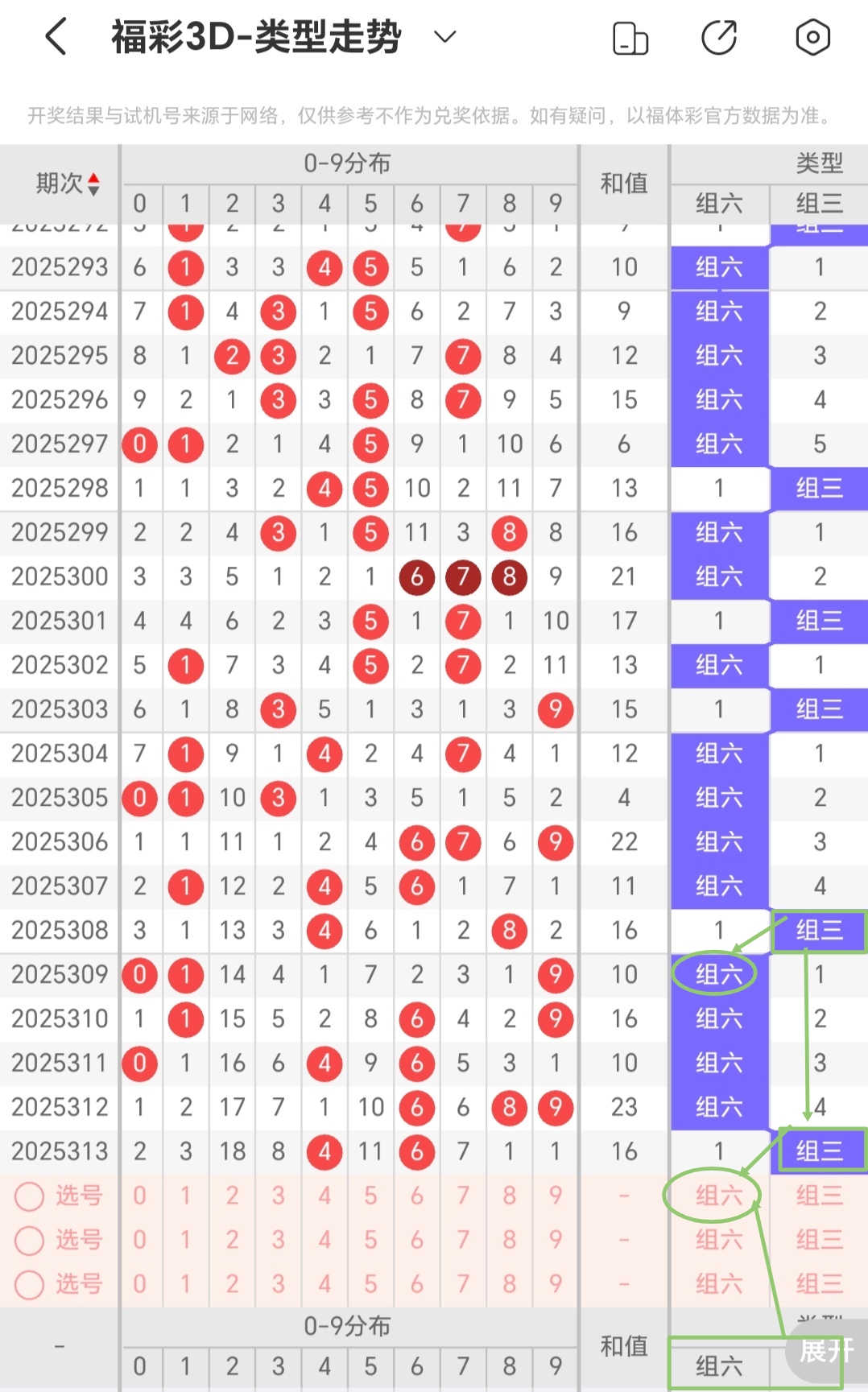Tap the device layout icon in the header
Screen dimensions: 868x1392
pyautogui.click(x=630, y=38)
